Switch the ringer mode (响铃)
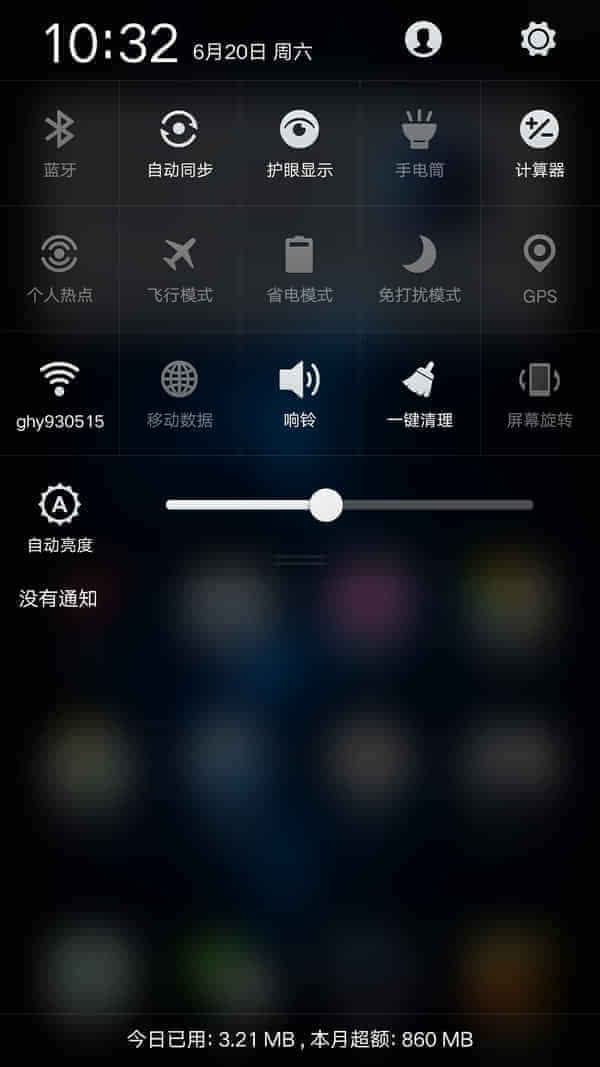This screenshot has width=600, height=1067. point(300,393)
